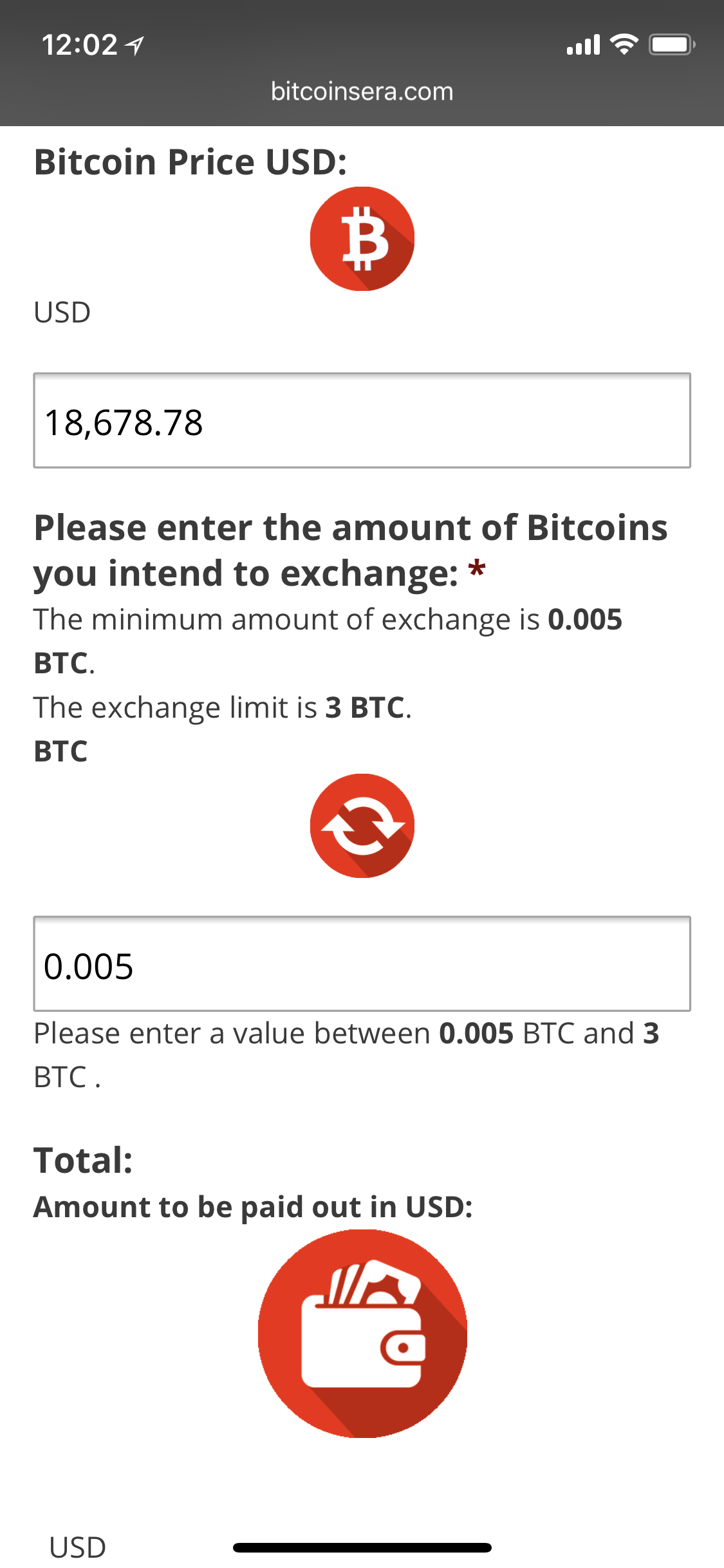The height and width of the screenshot is (1568, 724).
Task: Tap the Bitcoin price USD field
Action: (362, 420)
